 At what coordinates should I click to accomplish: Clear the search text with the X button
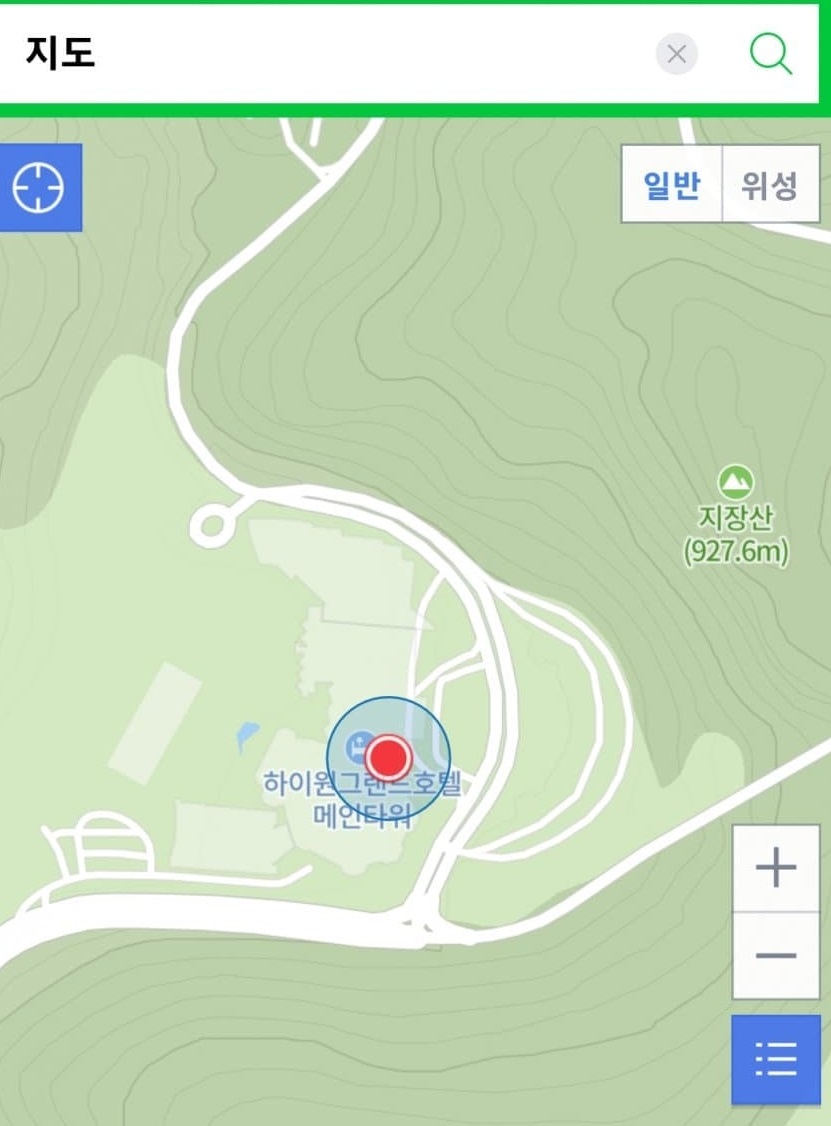[x=677, y=54]
